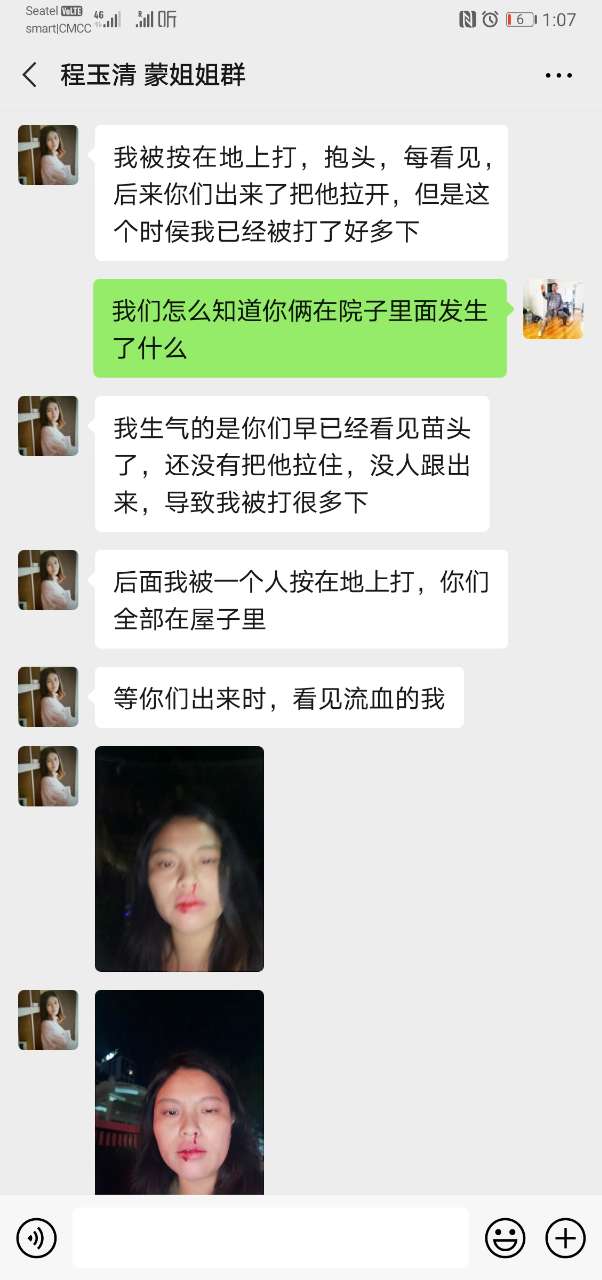Open sender avatar beside the 等你们出来时 message
Image resolution: width=602 pixels, height=1280 pixels.
coord(48,697)
